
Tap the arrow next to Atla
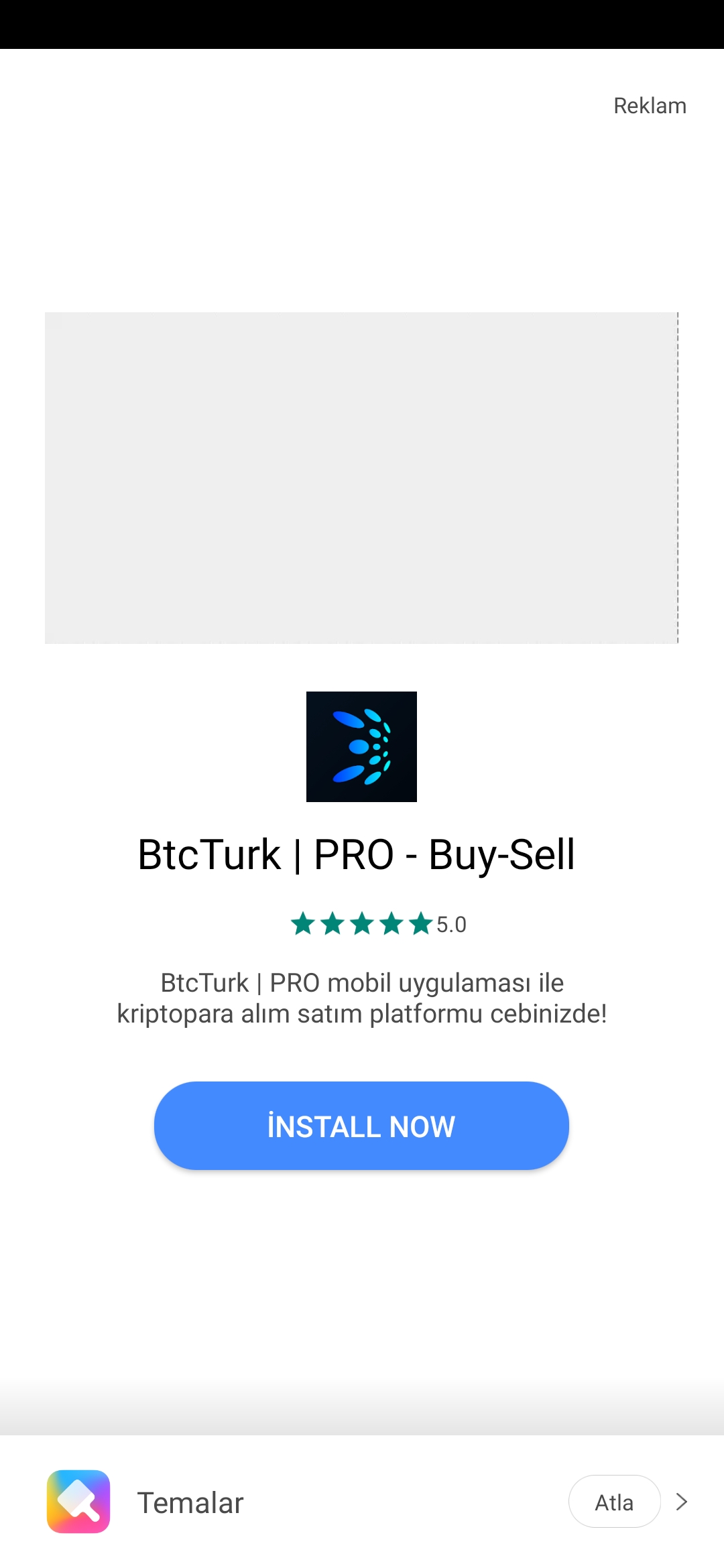click(682, 1502)
